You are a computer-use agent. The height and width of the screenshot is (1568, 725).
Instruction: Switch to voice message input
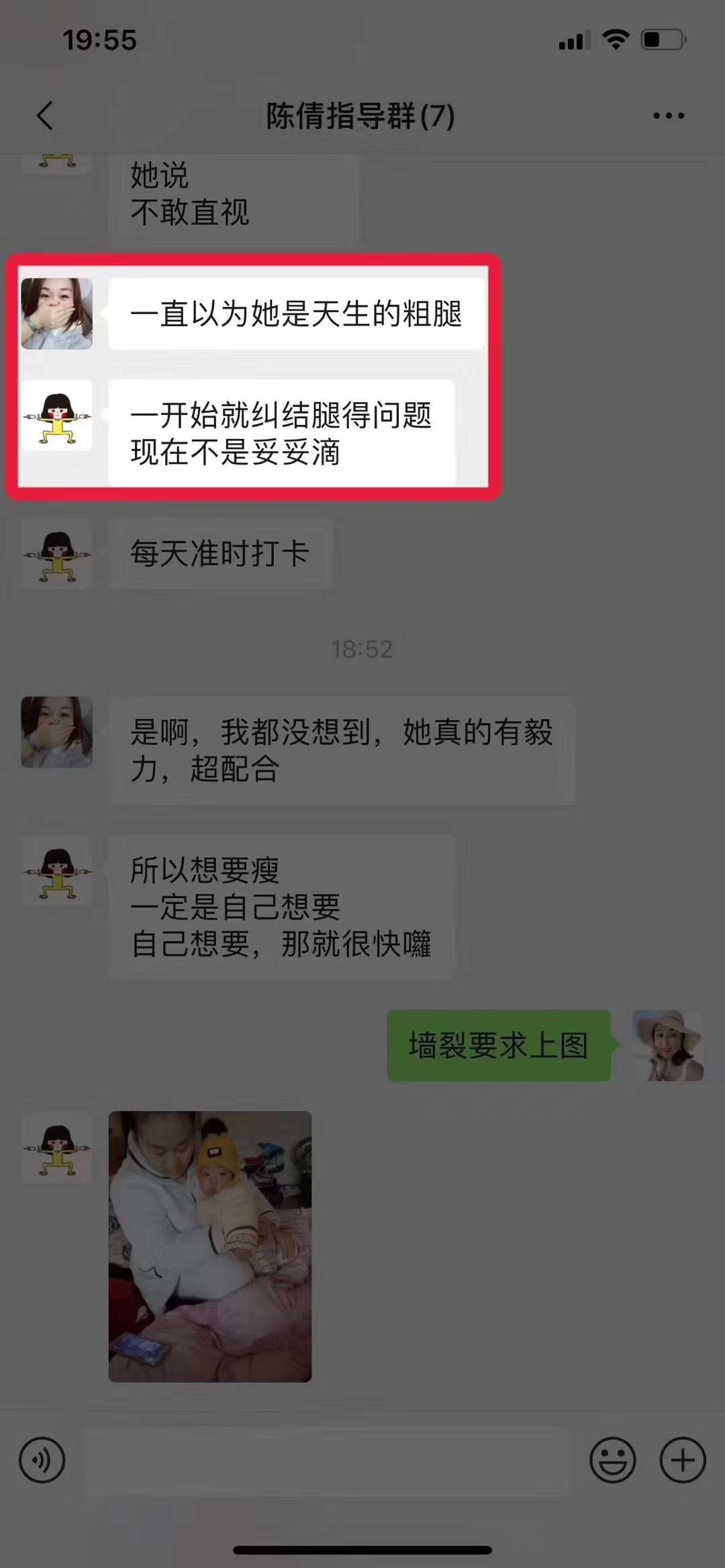pos(42,1460)
